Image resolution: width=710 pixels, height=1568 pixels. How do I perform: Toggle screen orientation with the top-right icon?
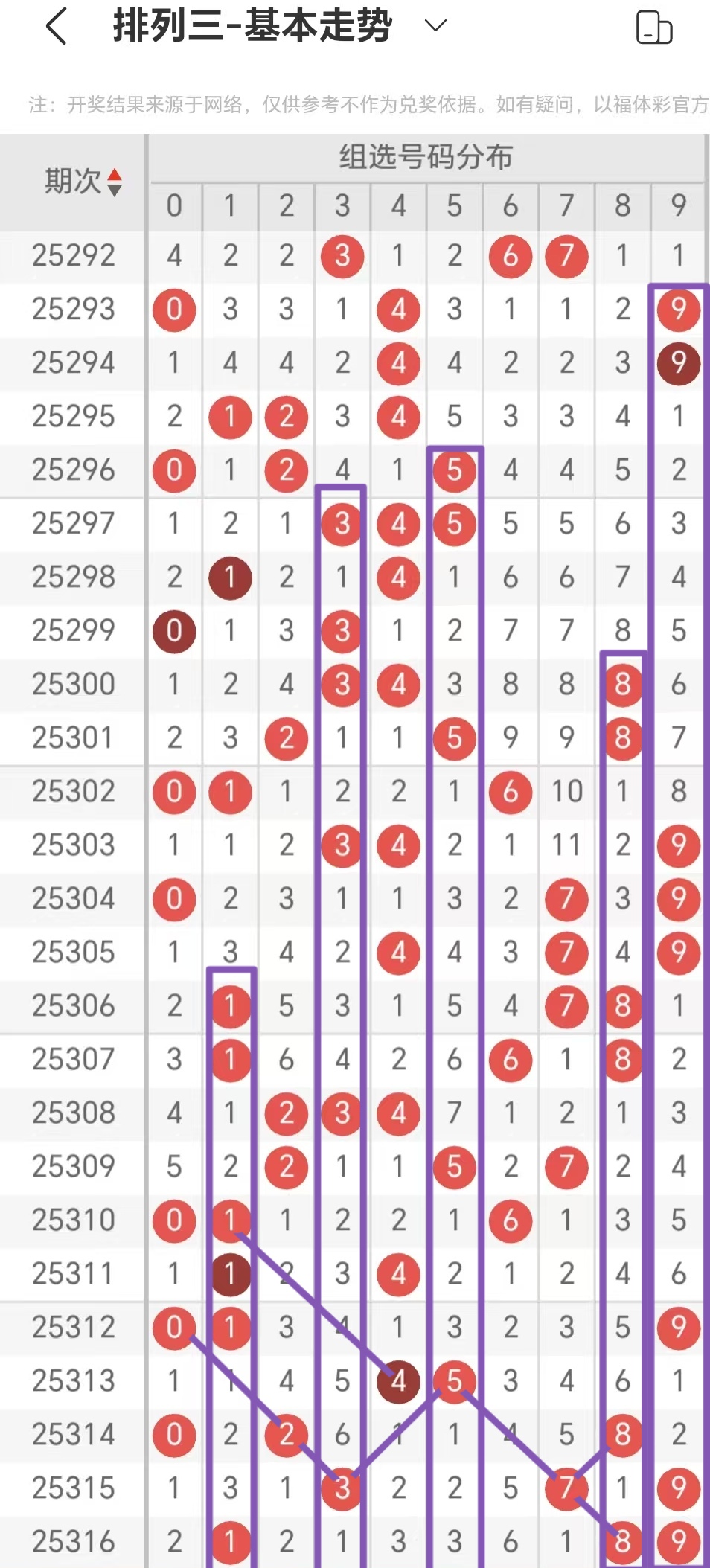[653, 28]
